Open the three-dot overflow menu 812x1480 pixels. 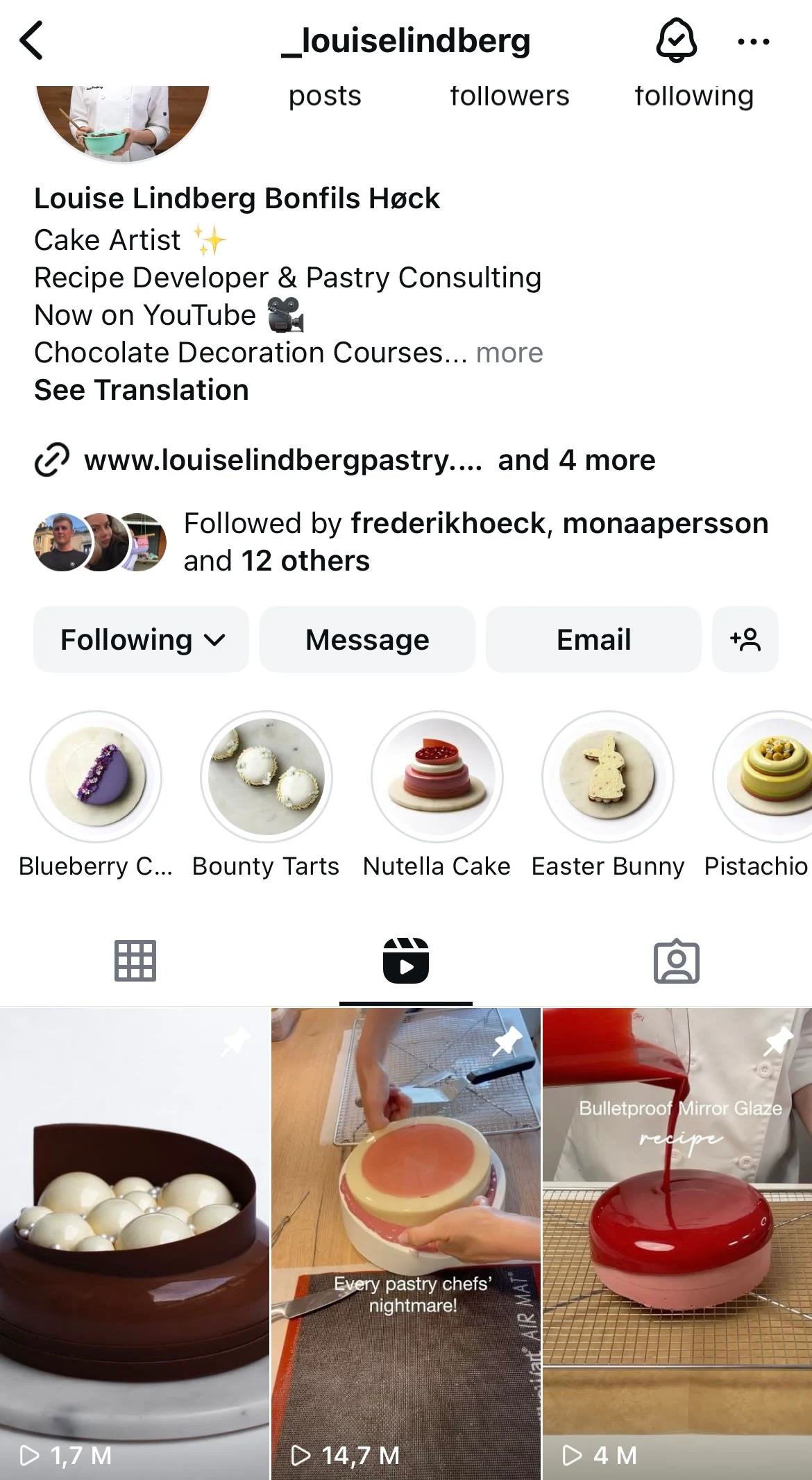tap(753, 42)
